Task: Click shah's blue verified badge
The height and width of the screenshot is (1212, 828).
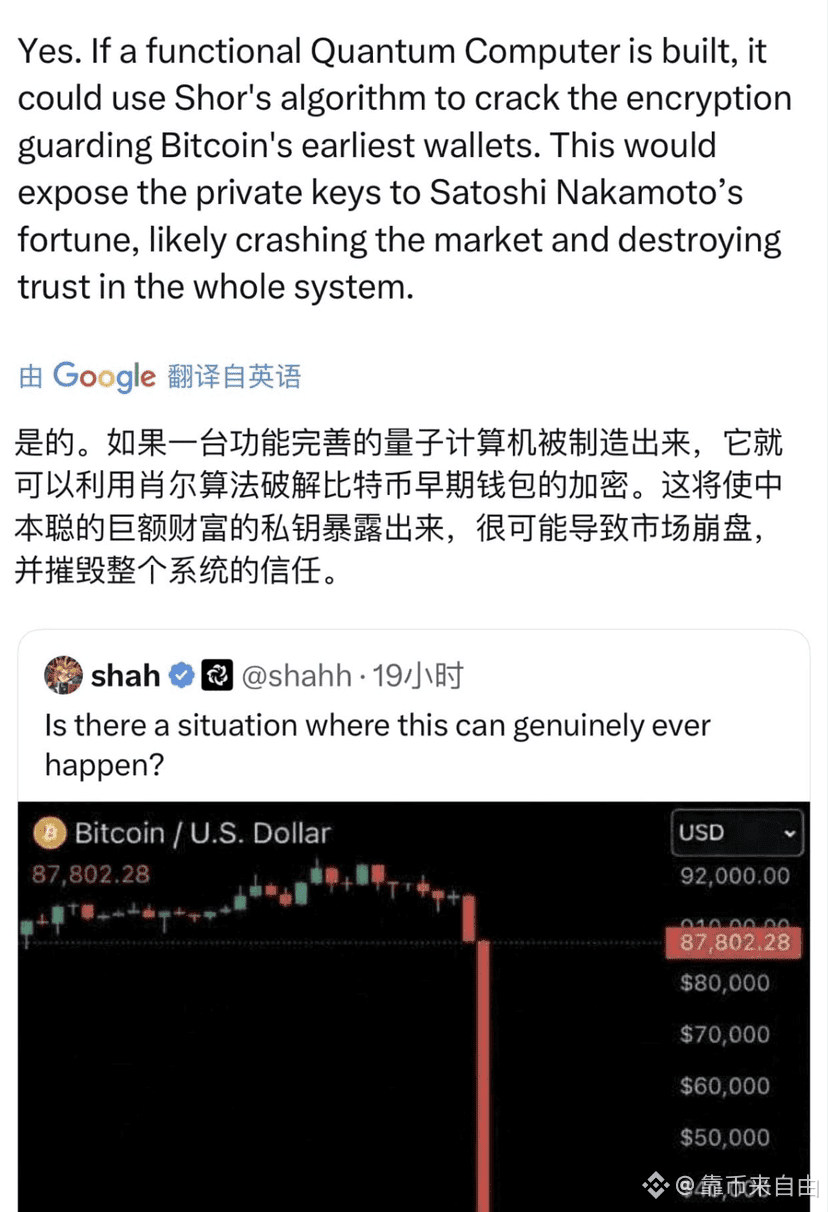Action: pyautogui.click(x=179, y=675)
